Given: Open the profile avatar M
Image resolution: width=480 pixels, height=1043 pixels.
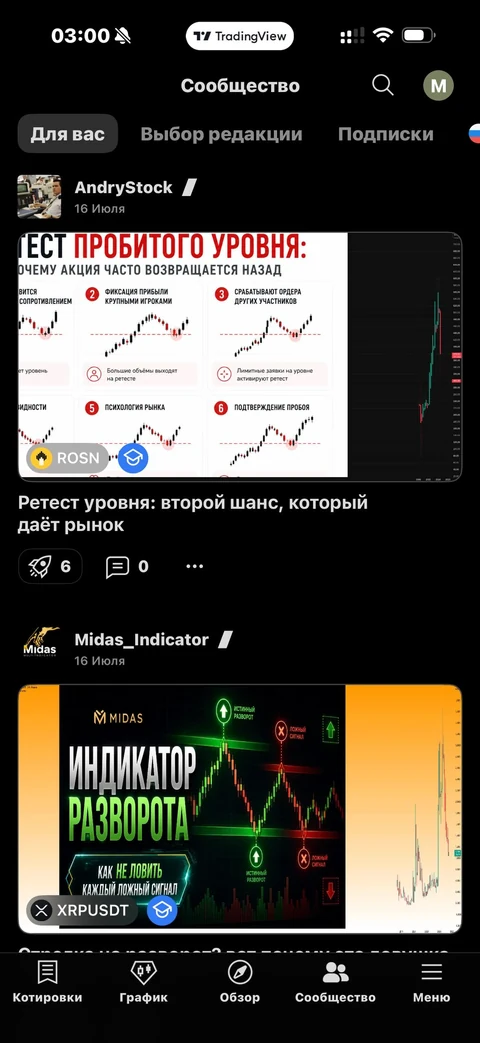Looking at the screenshot, I should point(439,85).
